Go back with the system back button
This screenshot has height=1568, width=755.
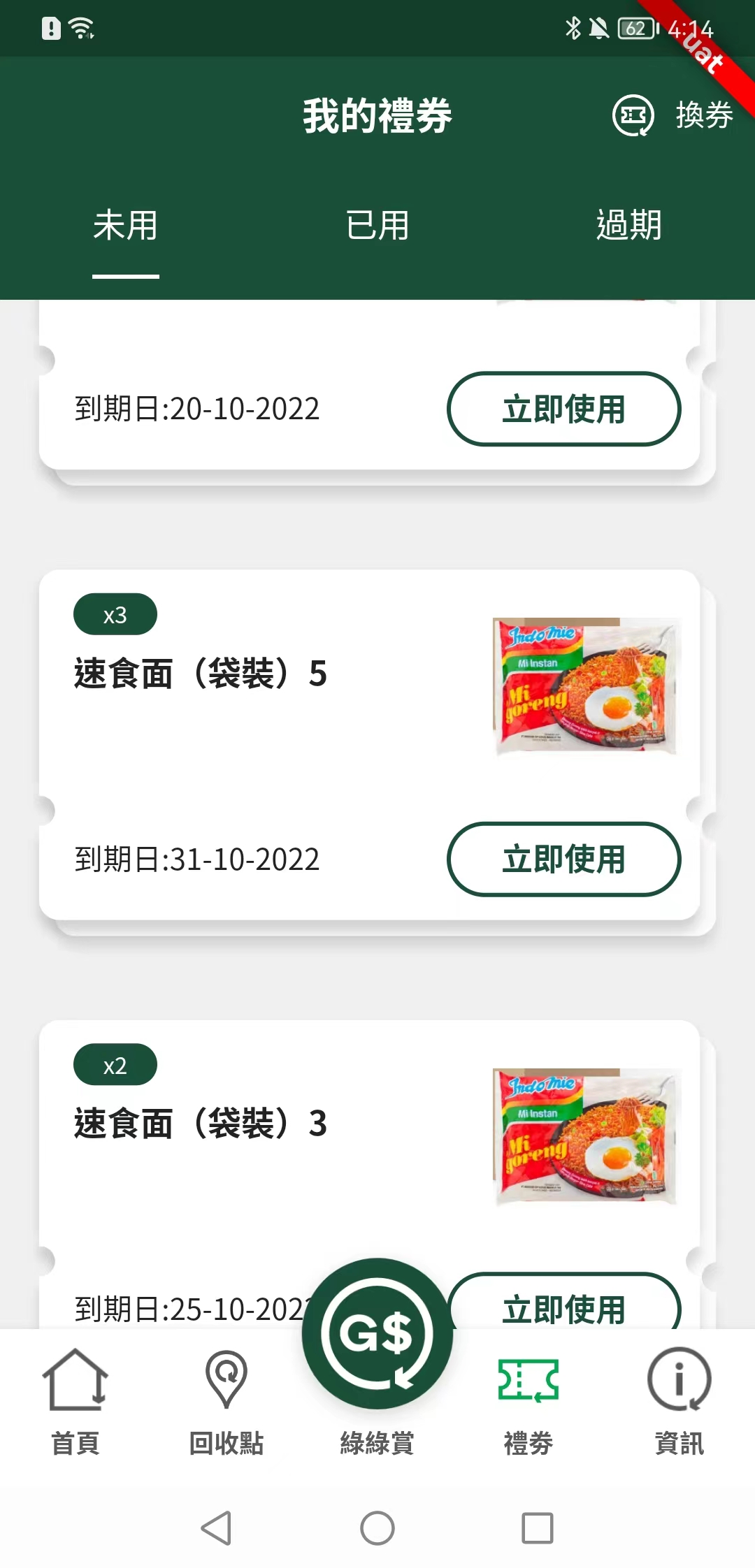216,1528
